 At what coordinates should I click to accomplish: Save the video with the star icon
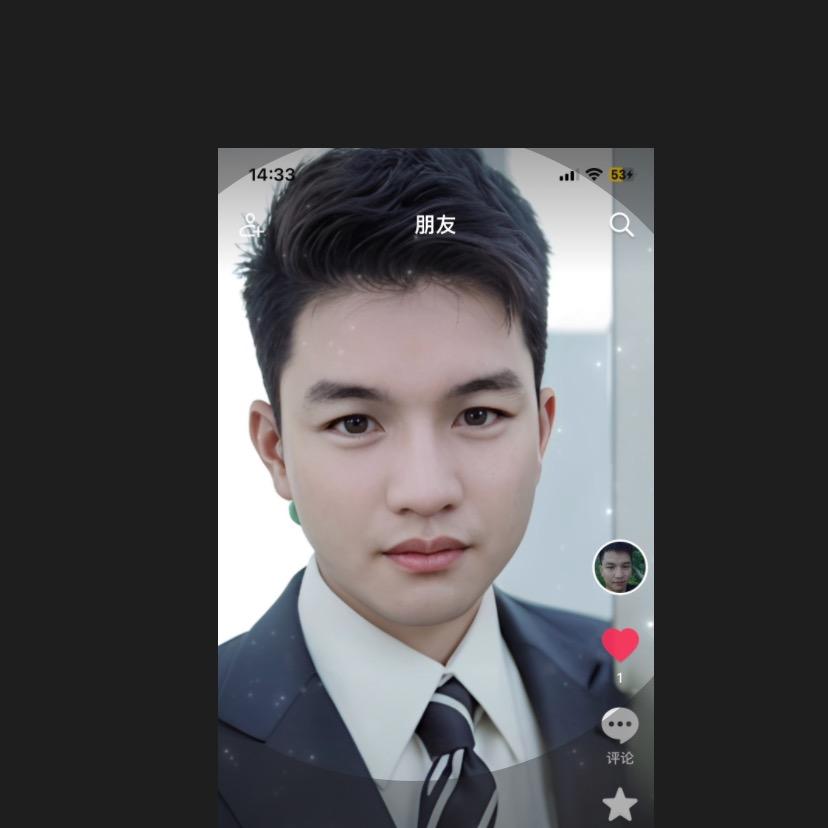click(620, 804)
